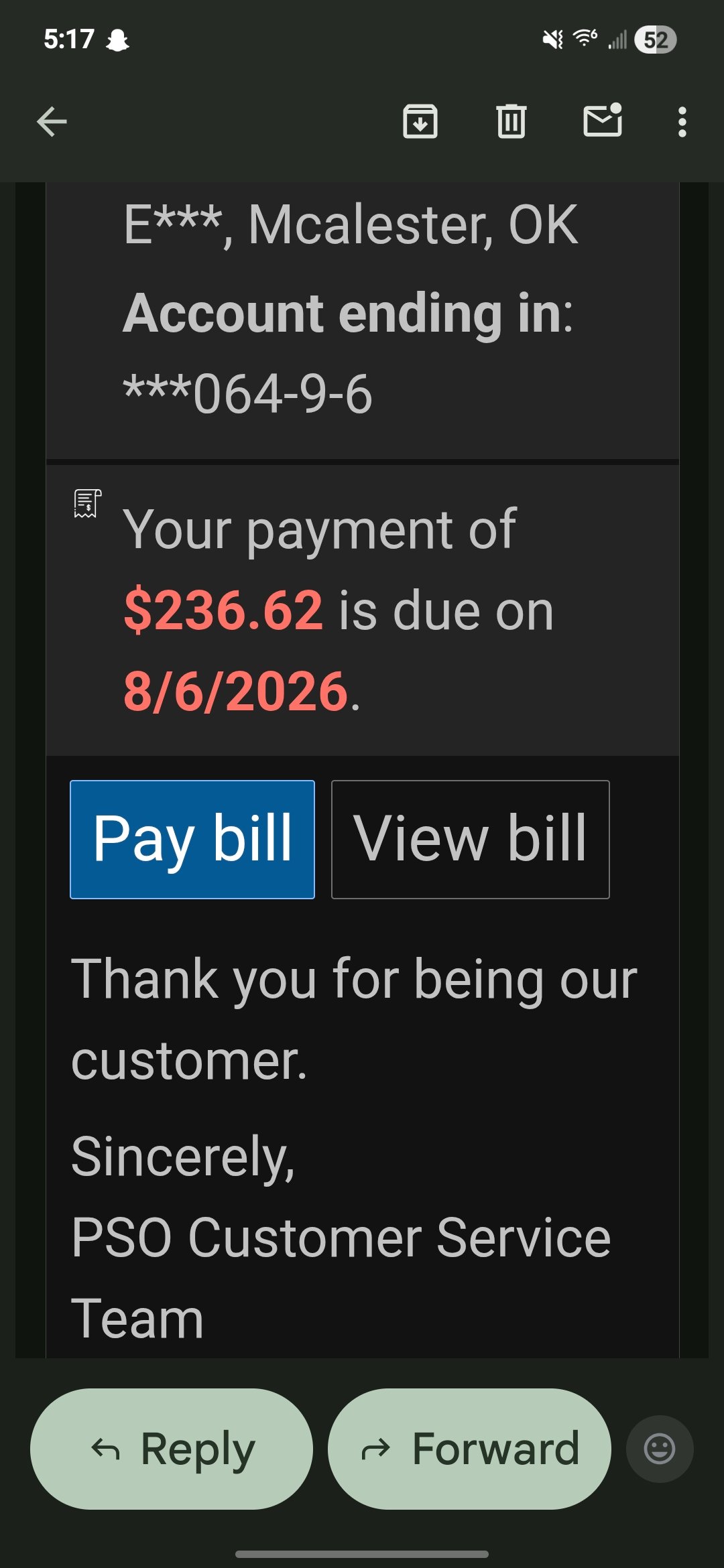Tap the Pay bill button
This screenshot has height=1568, width=724.
point(192,839)
